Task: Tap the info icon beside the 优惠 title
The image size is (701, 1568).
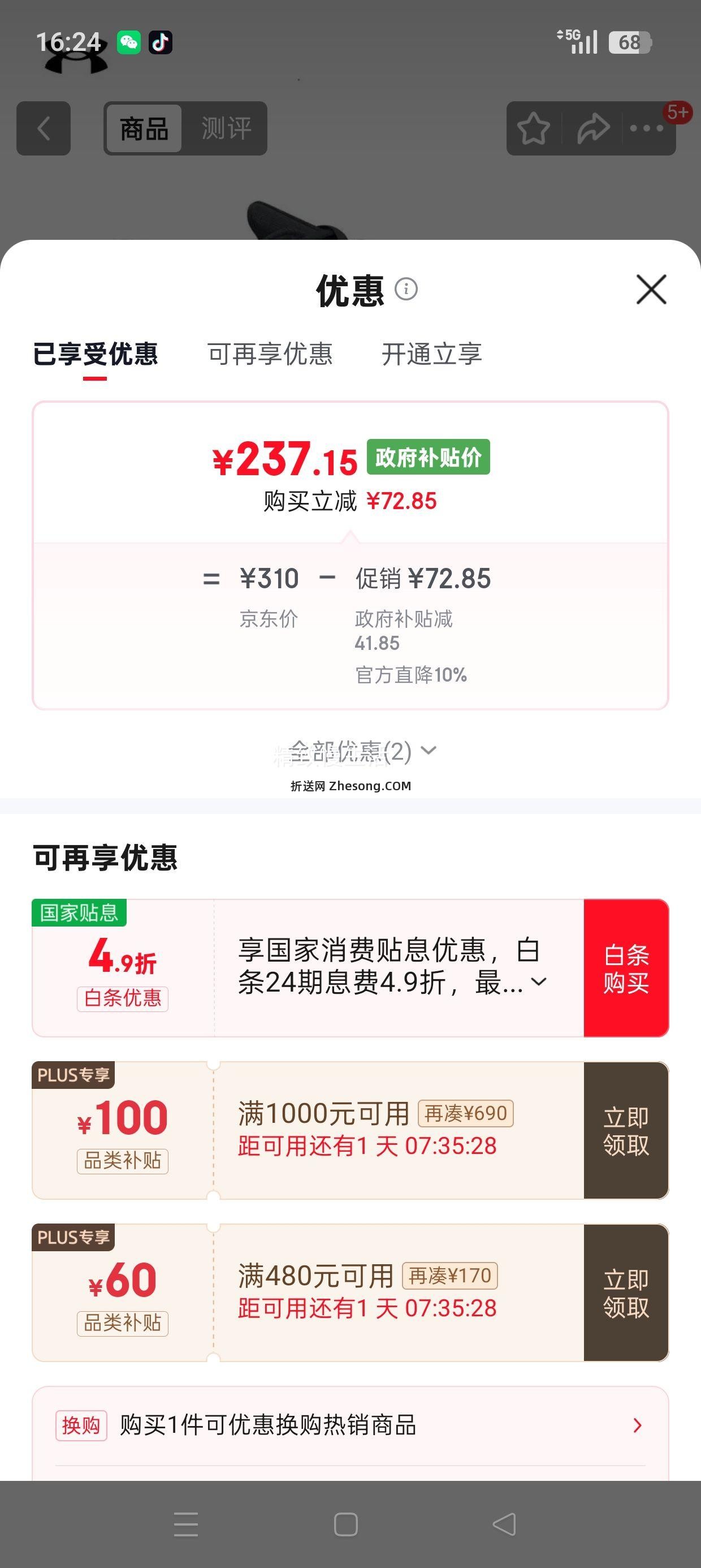Action: (406, 290)
